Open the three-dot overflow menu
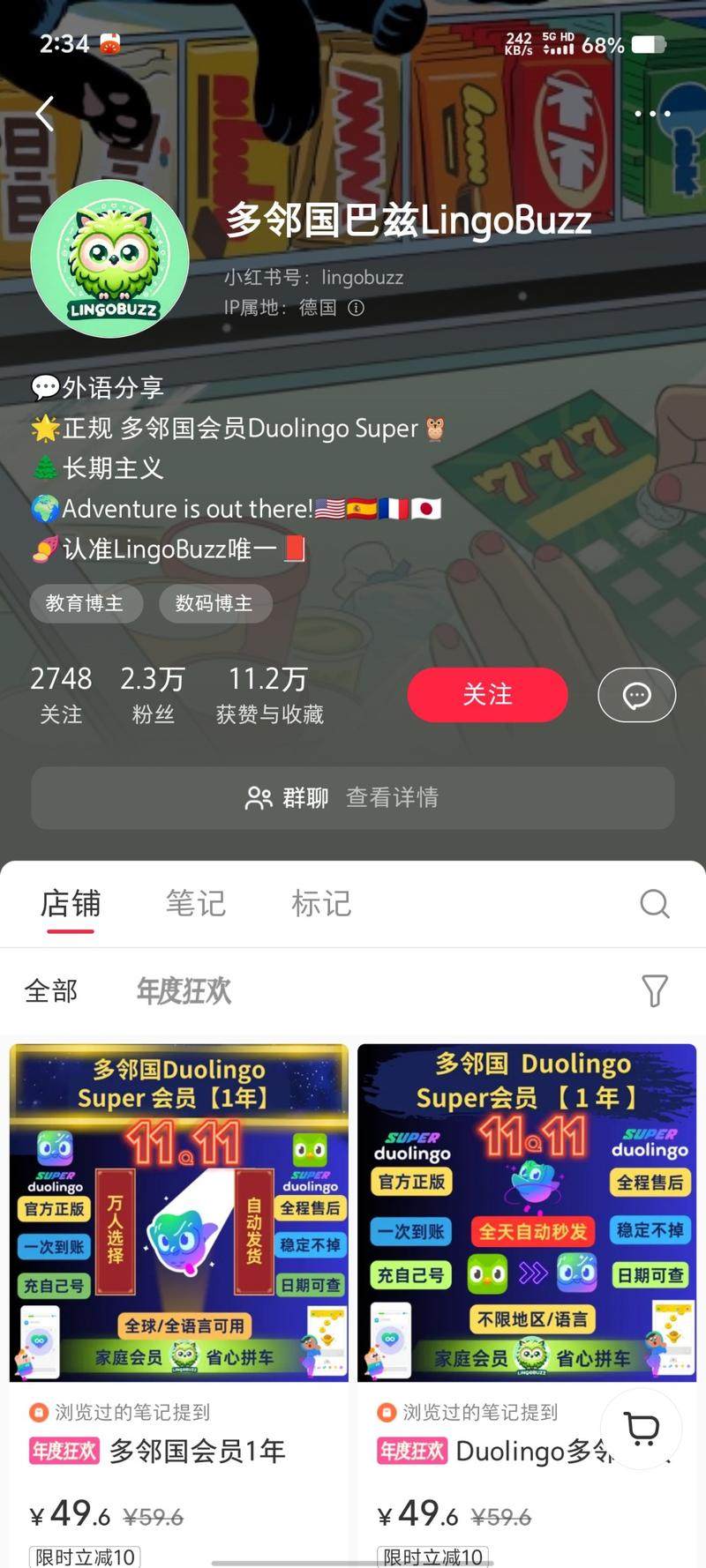 652,114
